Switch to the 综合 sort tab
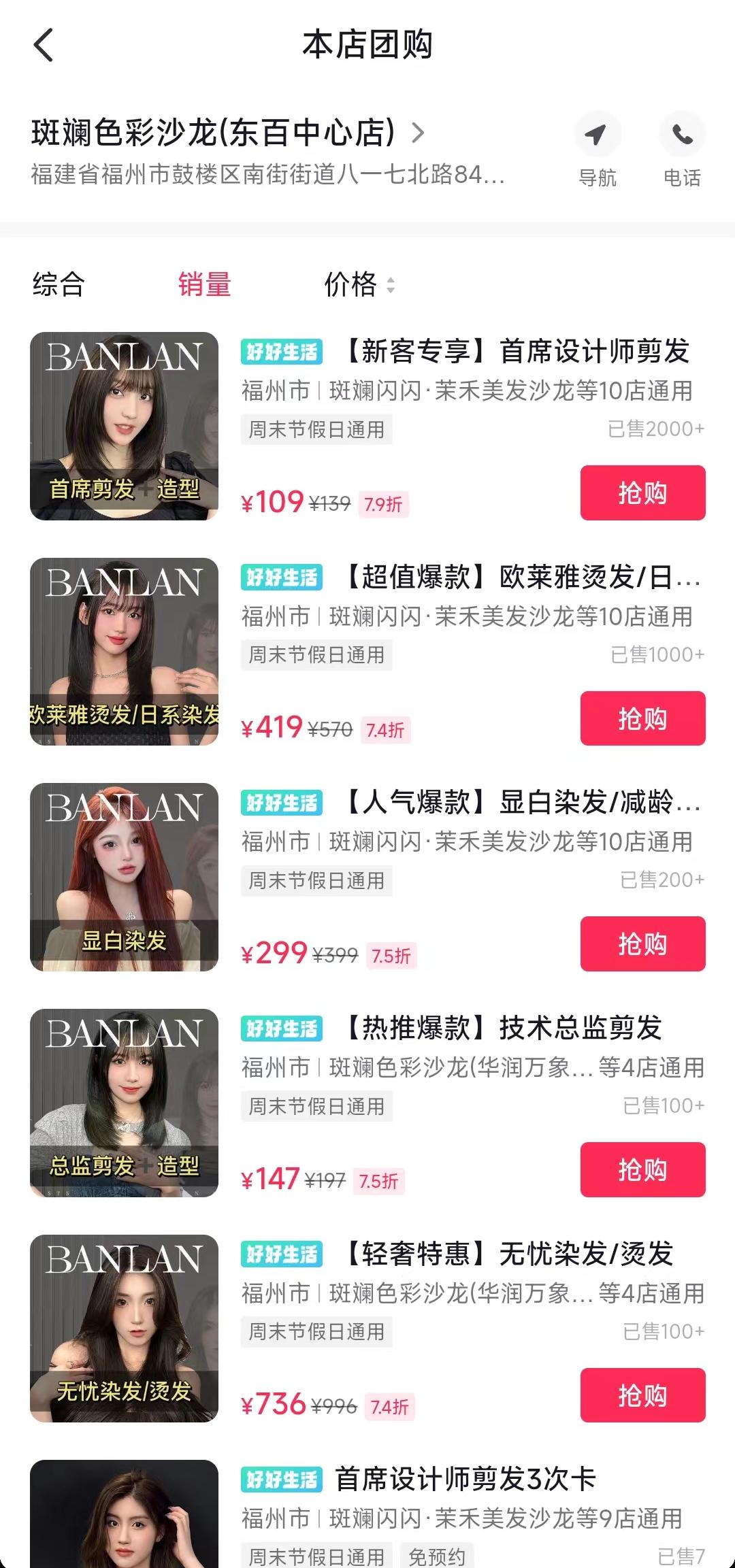 click(59, 286)
